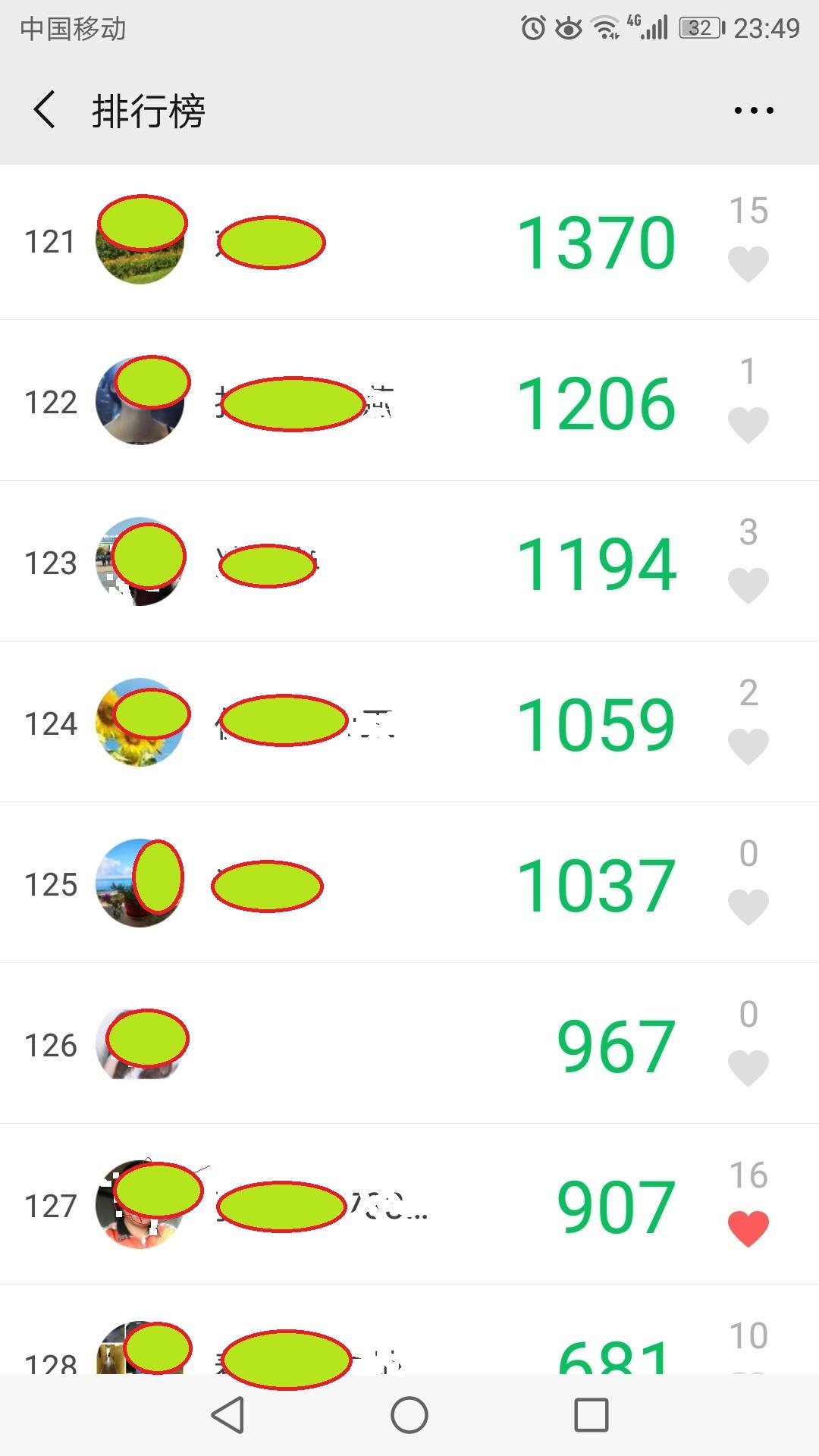Give a like to rank 124 with 1059 steps

748,746
